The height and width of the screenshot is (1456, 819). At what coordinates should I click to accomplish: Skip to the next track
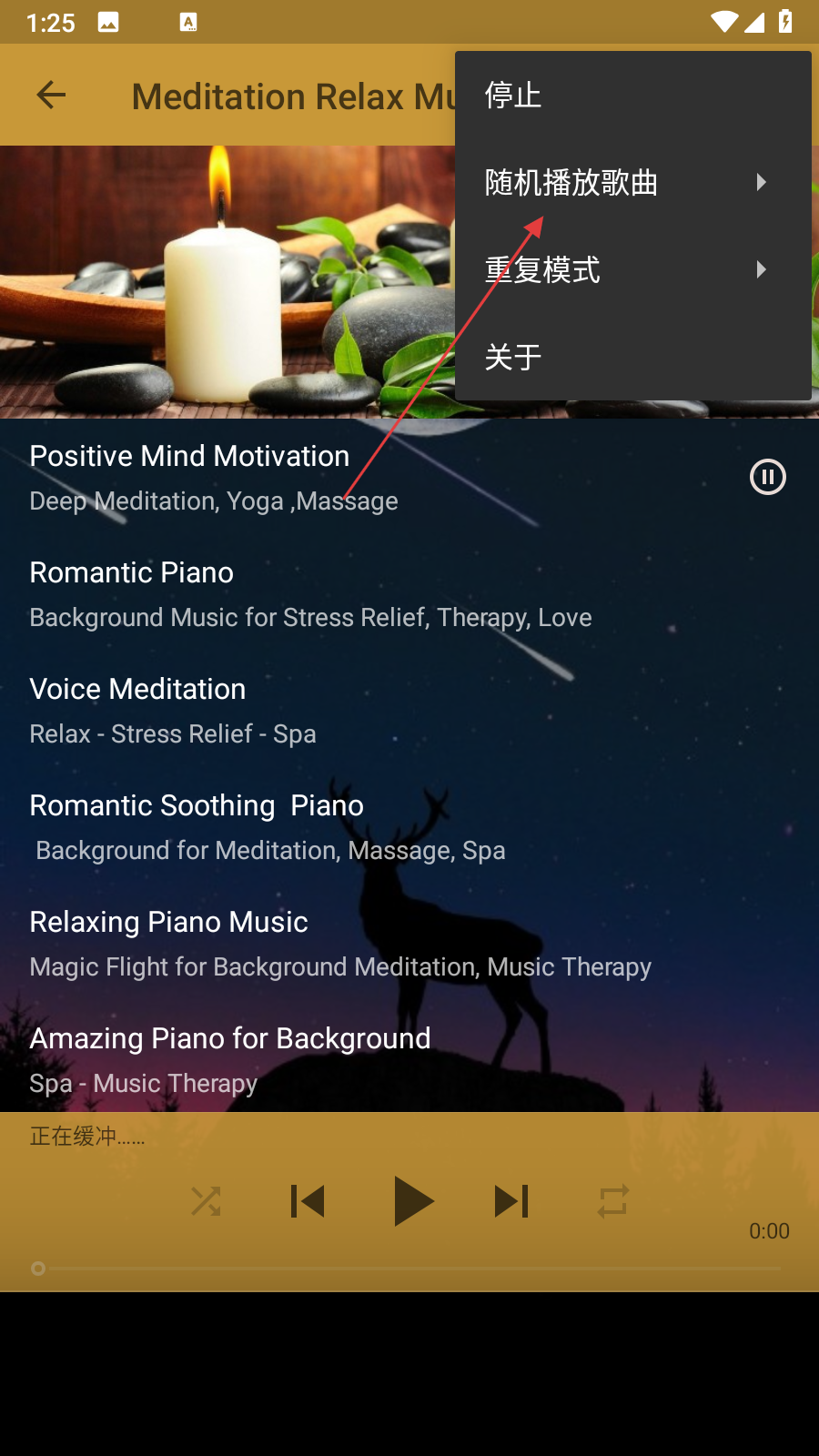click(511, 1201)
